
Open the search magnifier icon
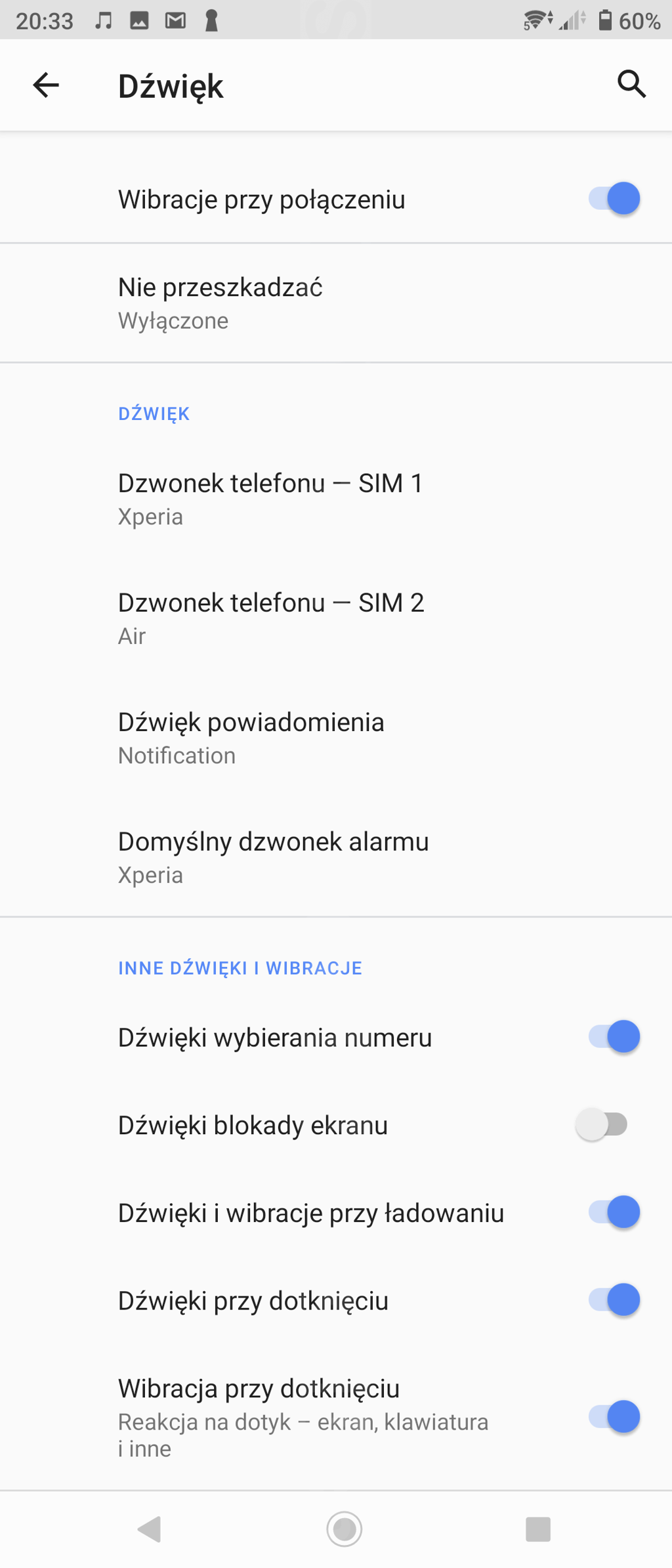point(631,85)
